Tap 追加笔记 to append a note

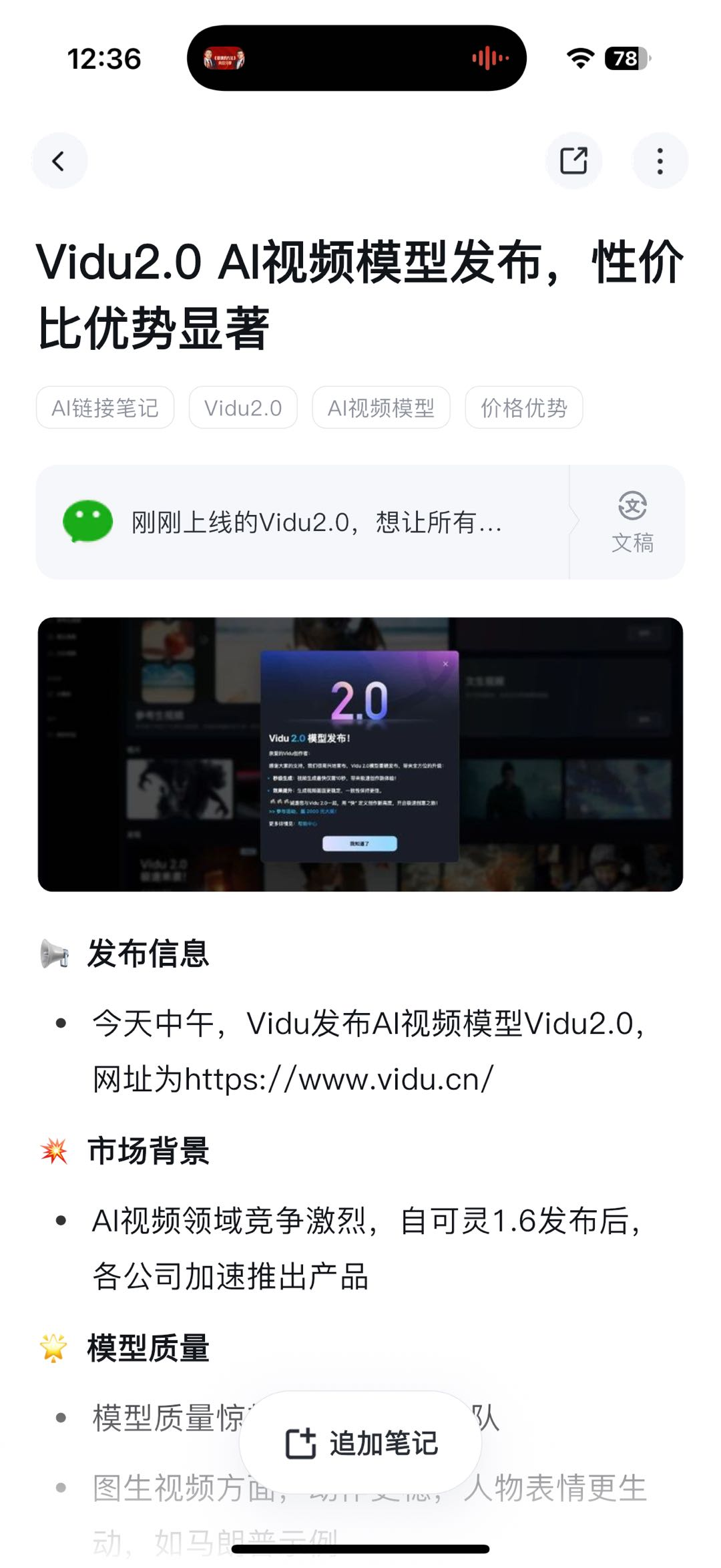coord(360,1443)
